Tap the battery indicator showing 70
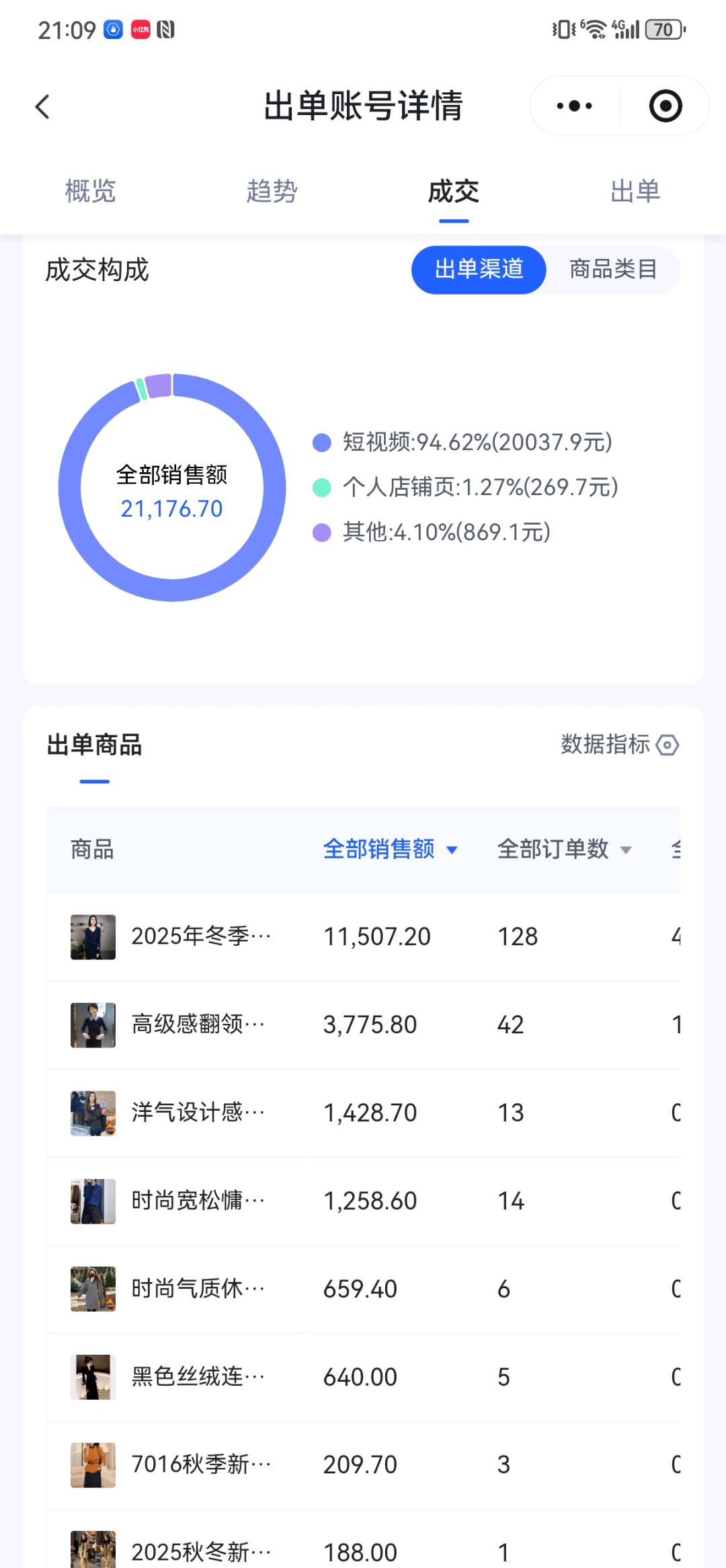The width and height of the screenshot is (726, 1568). pos(662,29)
